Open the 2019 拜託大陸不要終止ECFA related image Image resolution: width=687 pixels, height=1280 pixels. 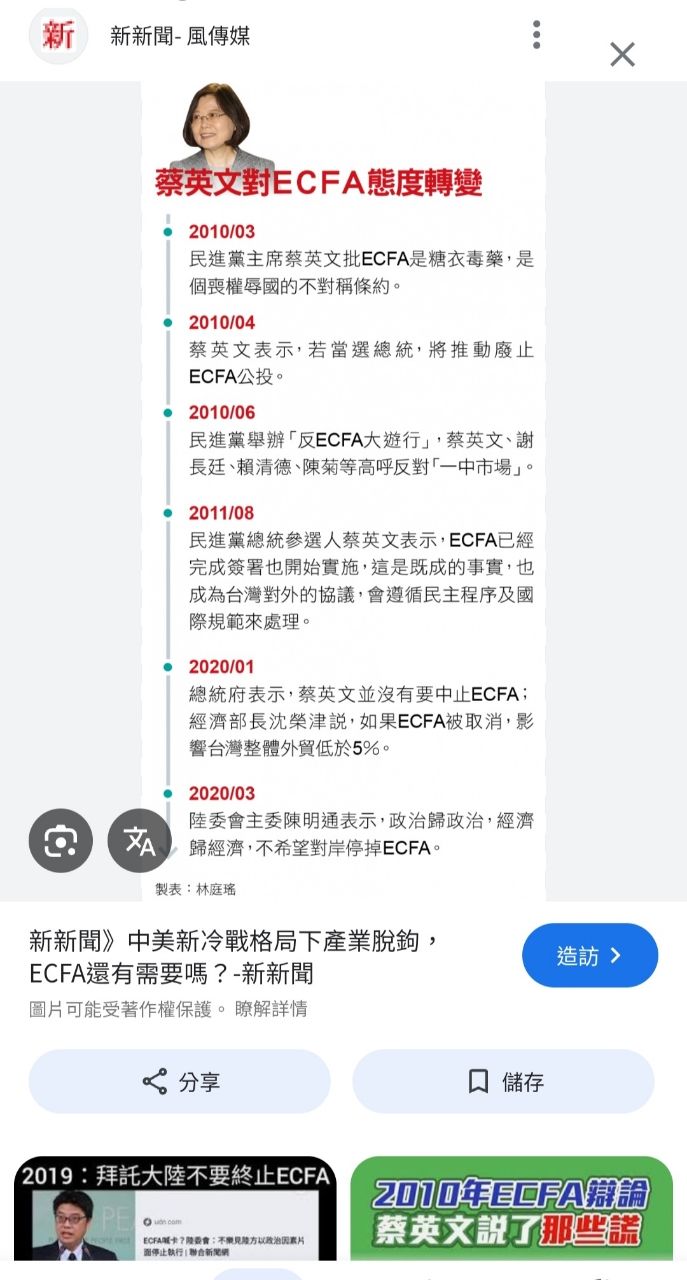pyautogui.click(x=175, y=1210)
